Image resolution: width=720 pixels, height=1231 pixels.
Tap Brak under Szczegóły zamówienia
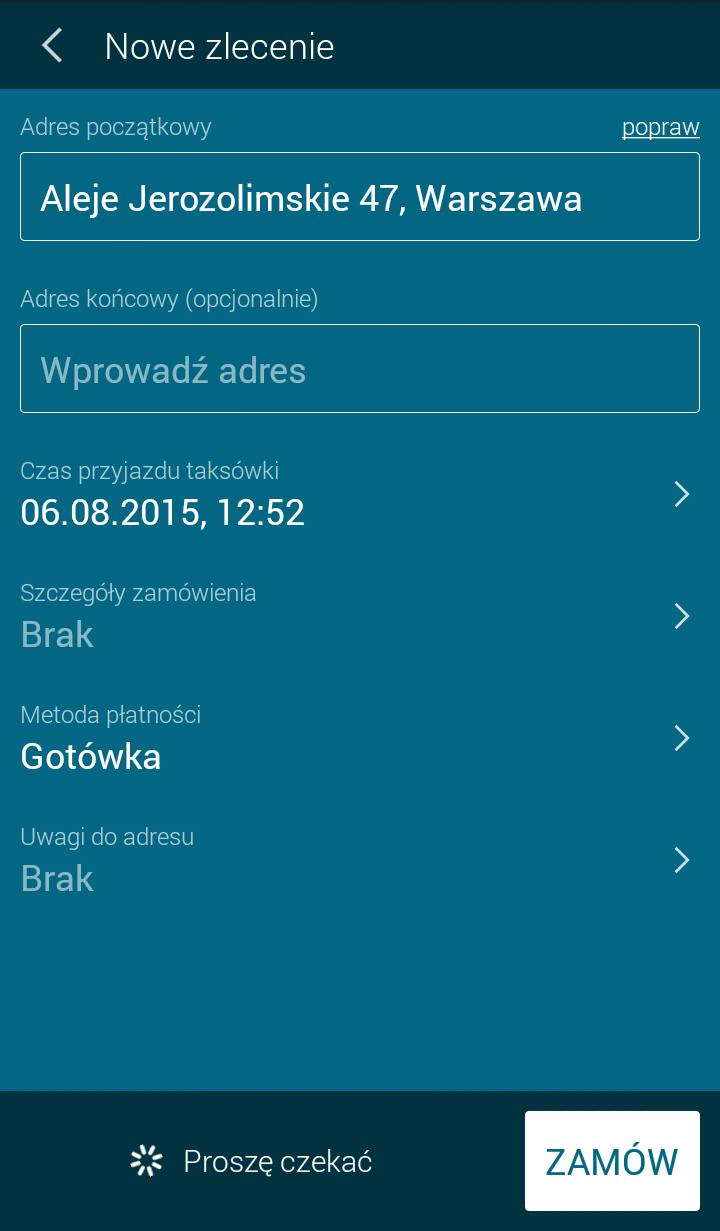(57, 634)
